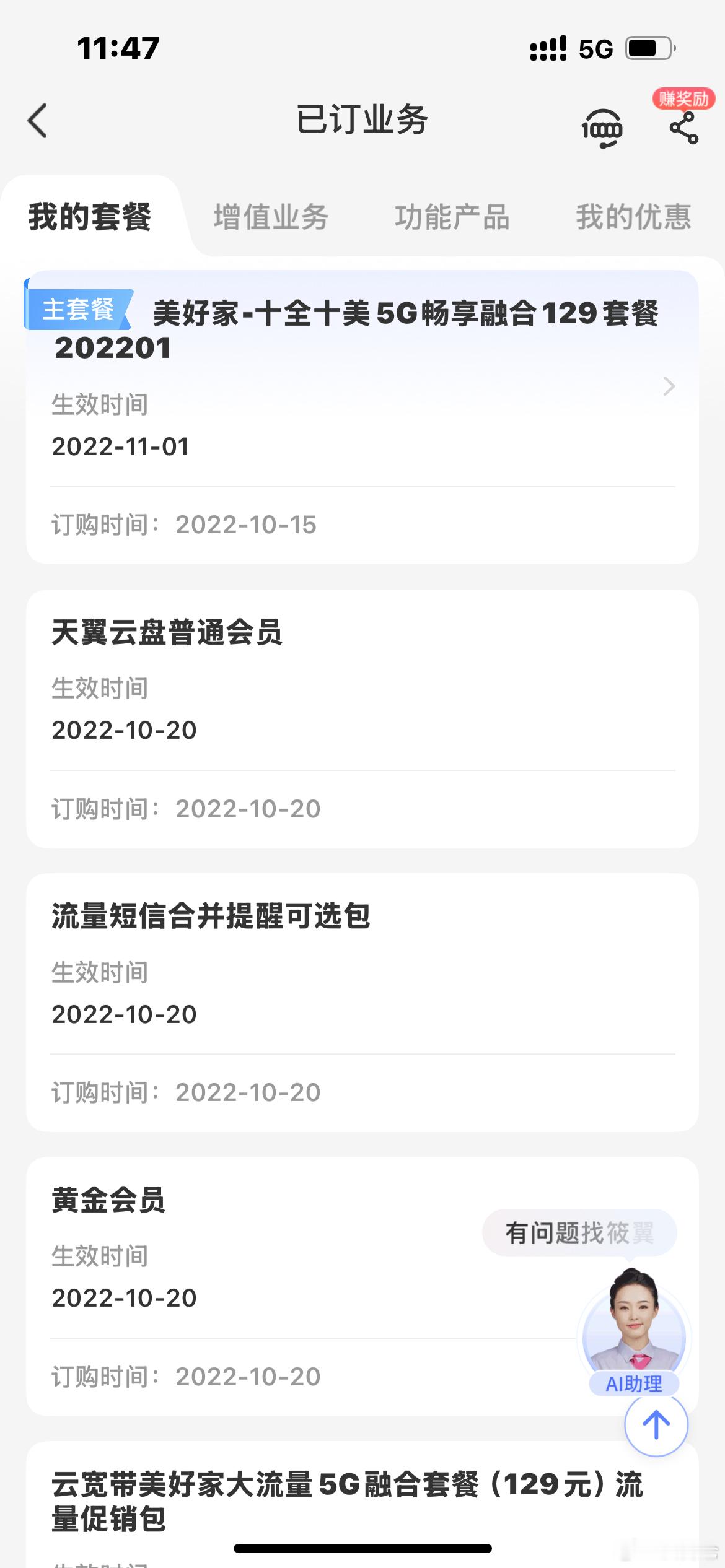View 黄金会员 membership details
The width and height of the screenshot is (725, 1568).
pos(248,1239)
